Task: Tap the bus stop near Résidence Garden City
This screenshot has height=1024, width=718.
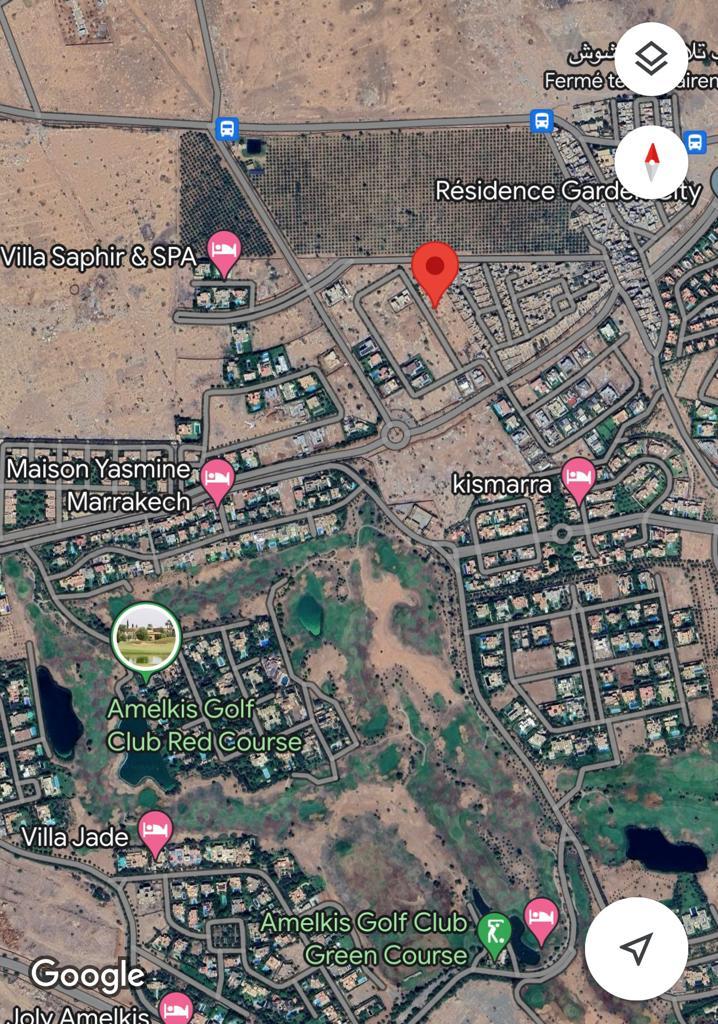Action: click(542, 121)
